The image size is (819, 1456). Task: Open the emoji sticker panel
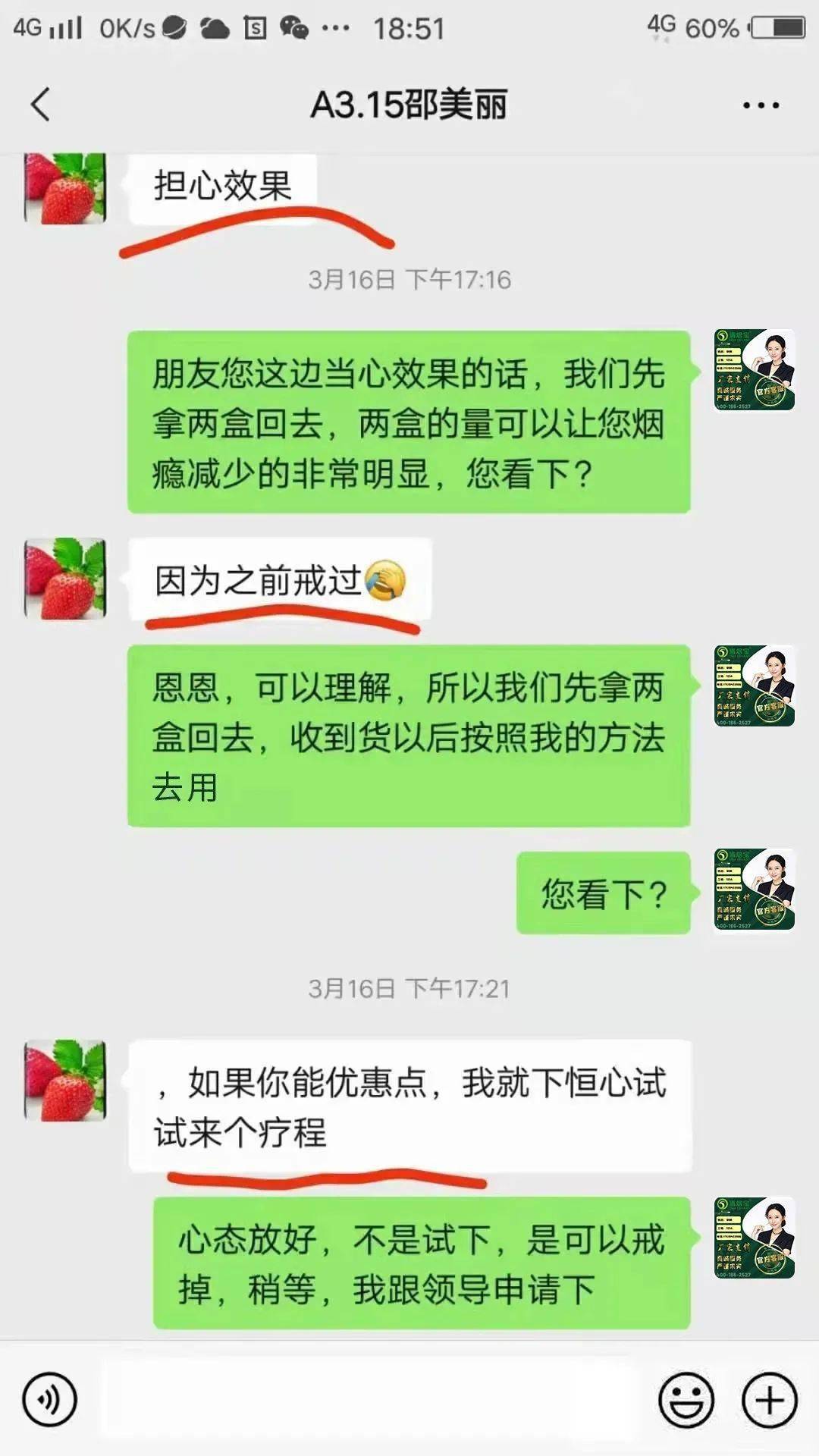(686, 1399)
